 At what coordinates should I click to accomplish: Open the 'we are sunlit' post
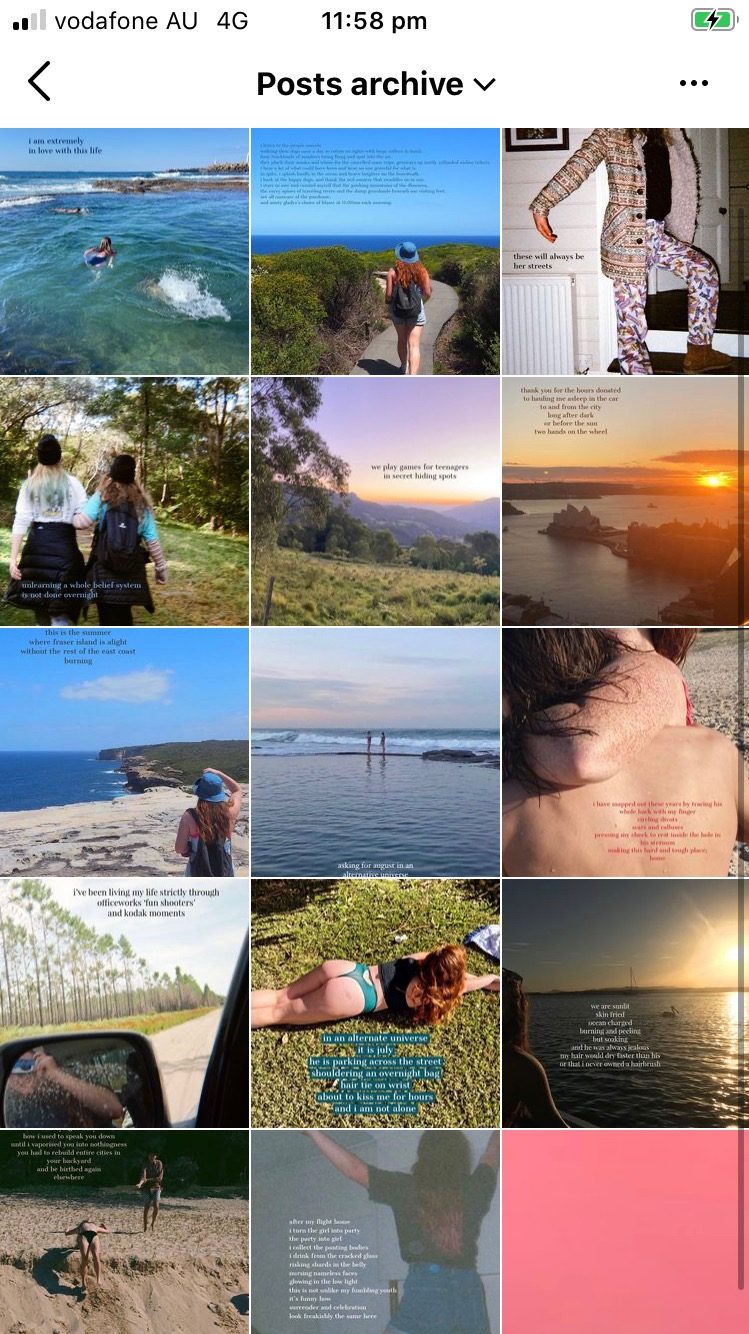pos(624,1003)
